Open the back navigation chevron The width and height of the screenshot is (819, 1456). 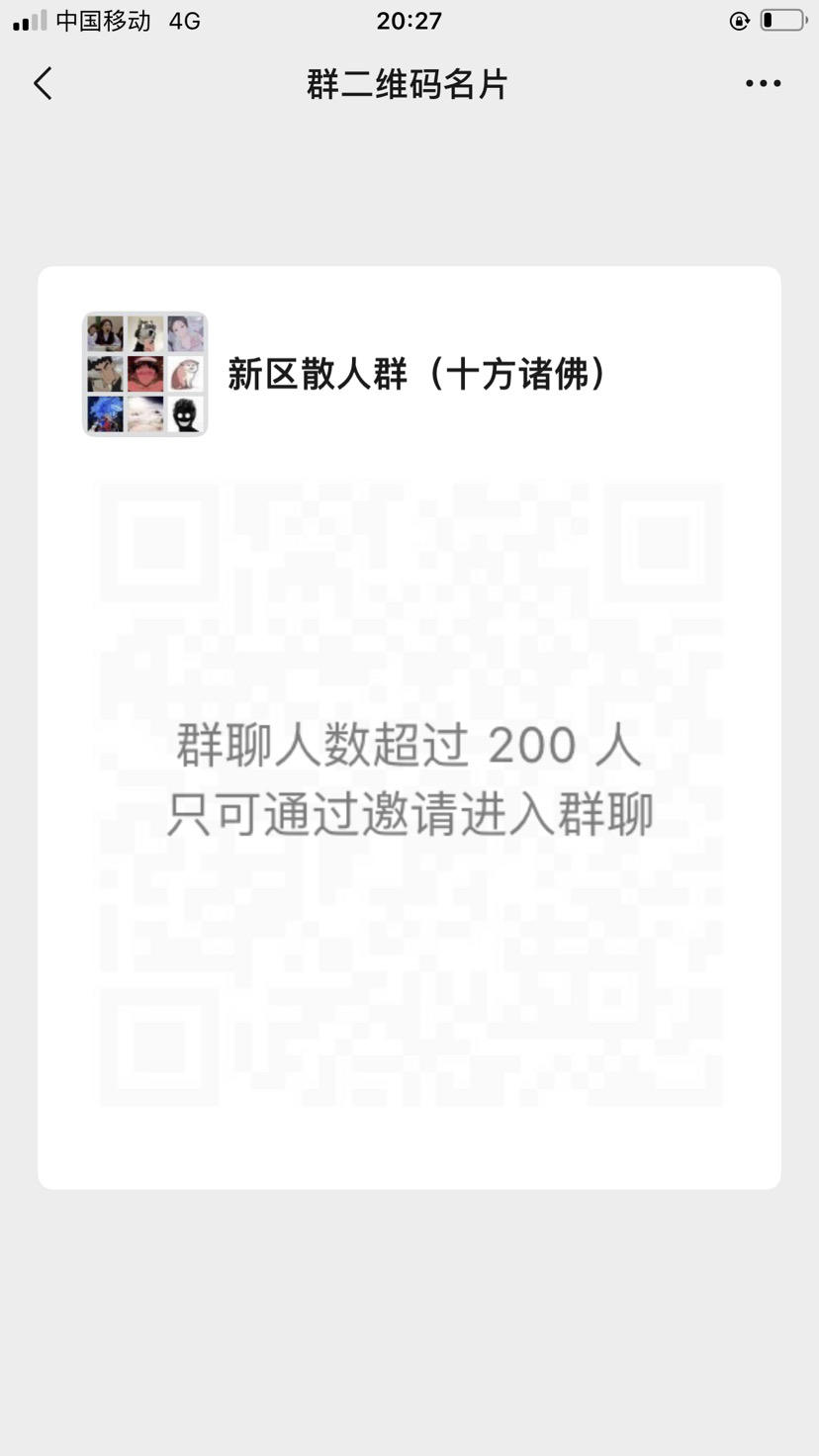[x=42, y=84]
